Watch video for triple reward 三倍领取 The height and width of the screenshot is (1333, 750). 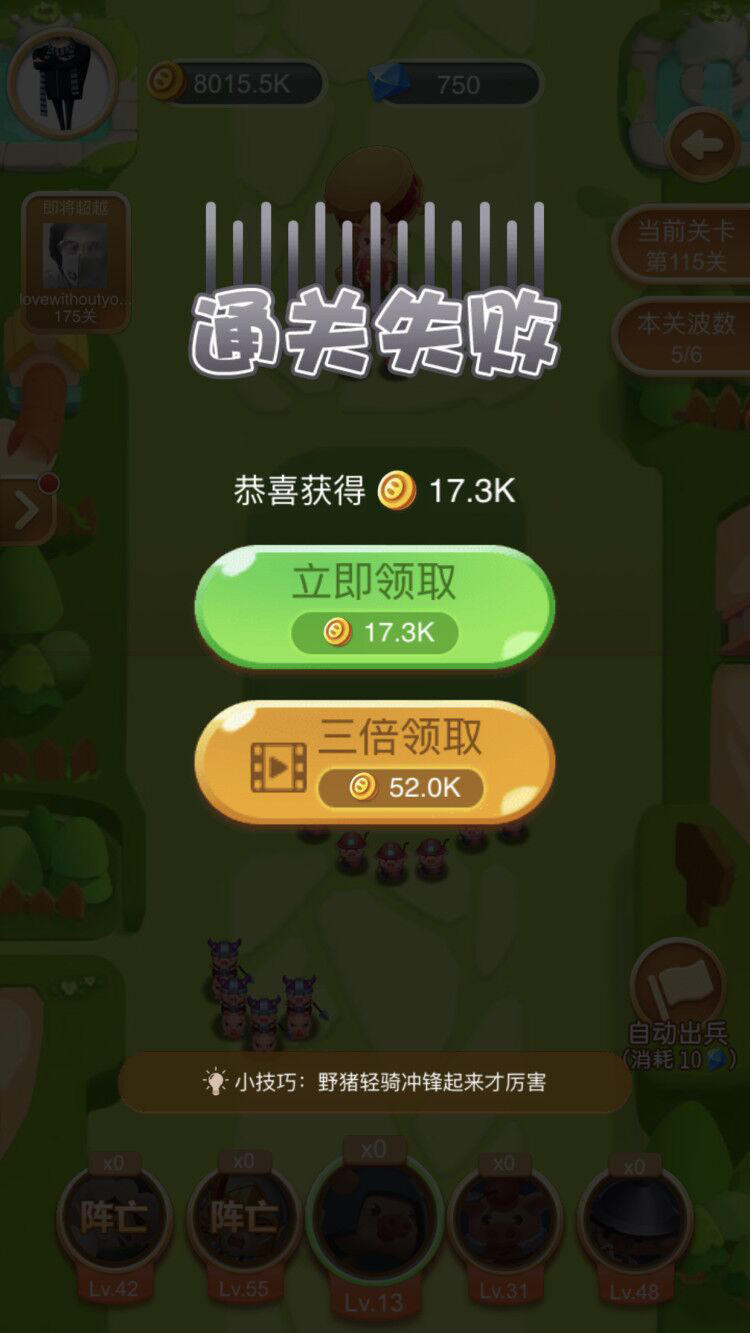(x=374, y=761)
